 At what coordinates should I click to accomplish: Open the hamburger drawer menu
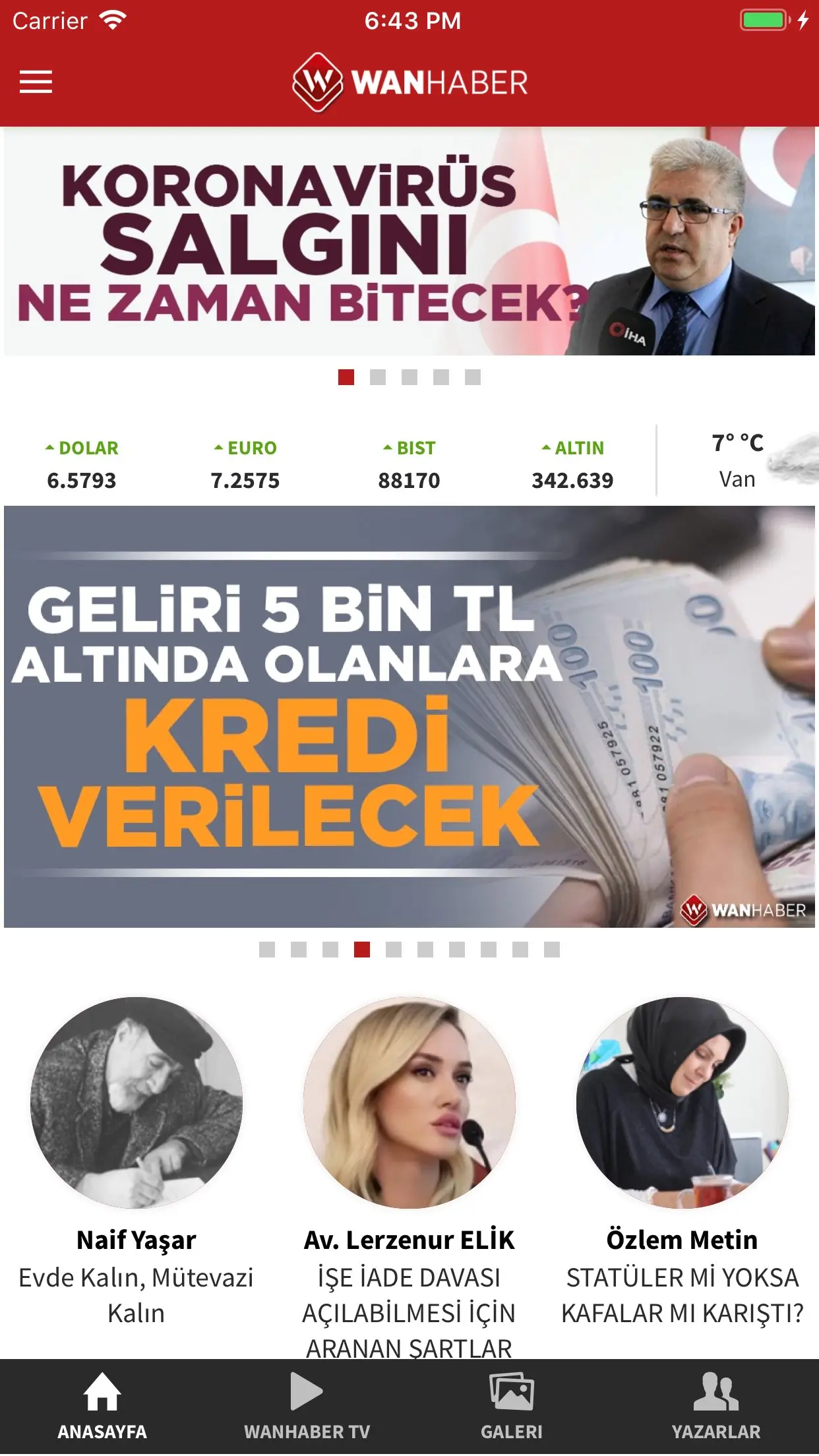36,82
